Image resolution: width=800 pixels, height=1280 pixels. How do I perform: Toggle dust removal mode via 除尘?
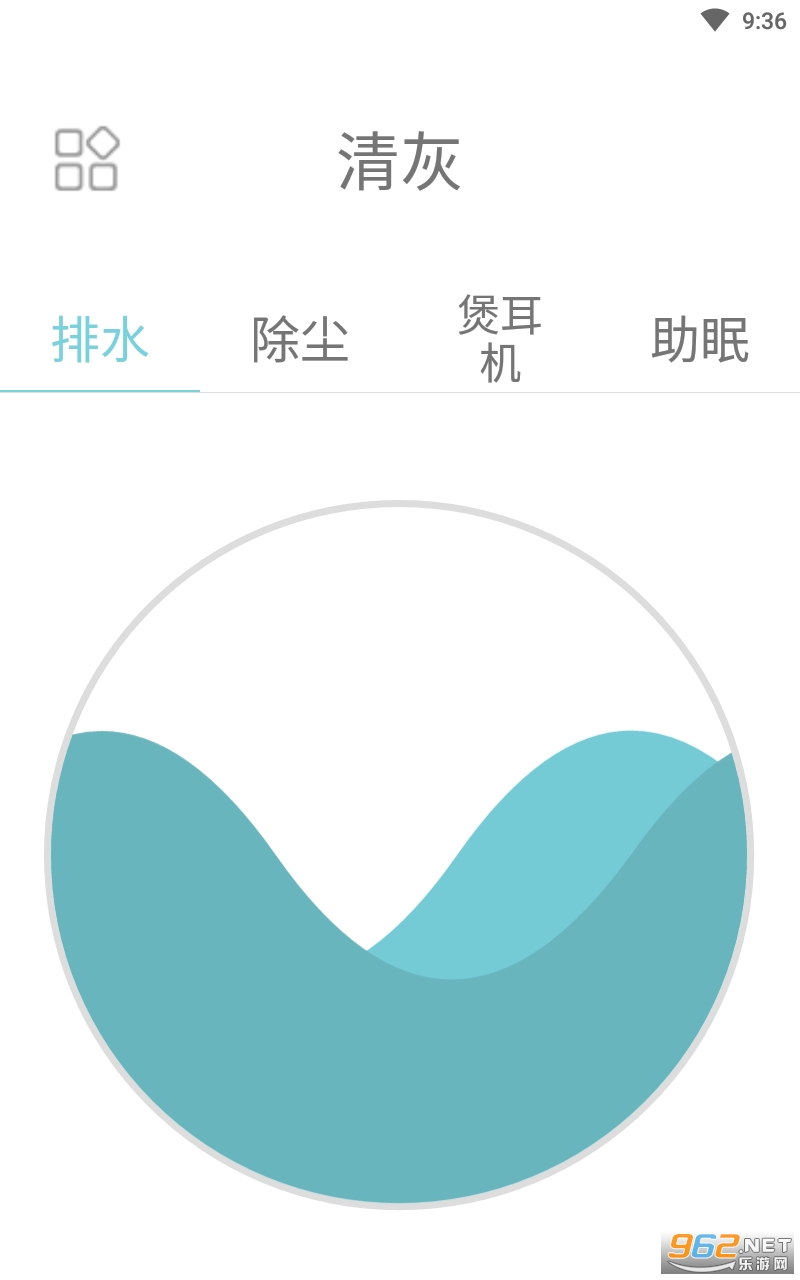pyautogui.click(x=300, y=340)
